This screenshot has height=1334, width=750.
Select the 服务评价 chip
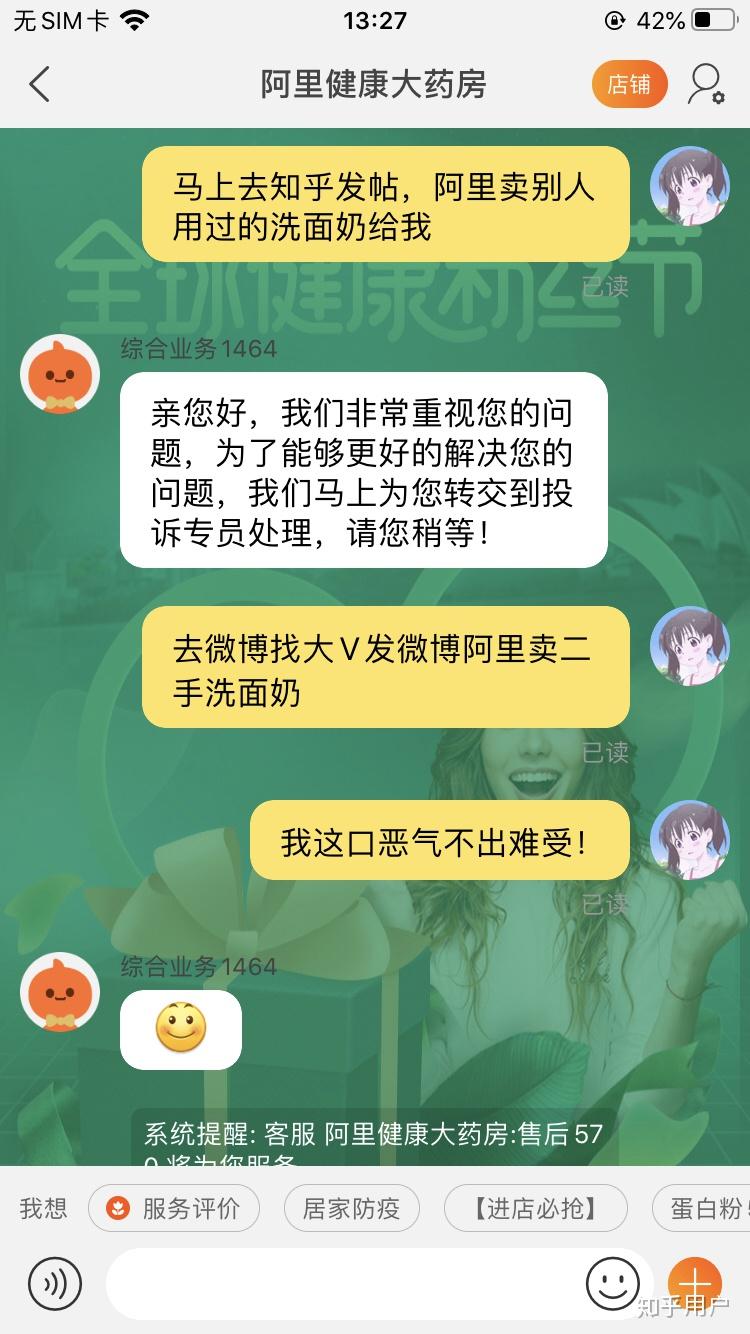pyautogui.click(x=174, y=1208)
